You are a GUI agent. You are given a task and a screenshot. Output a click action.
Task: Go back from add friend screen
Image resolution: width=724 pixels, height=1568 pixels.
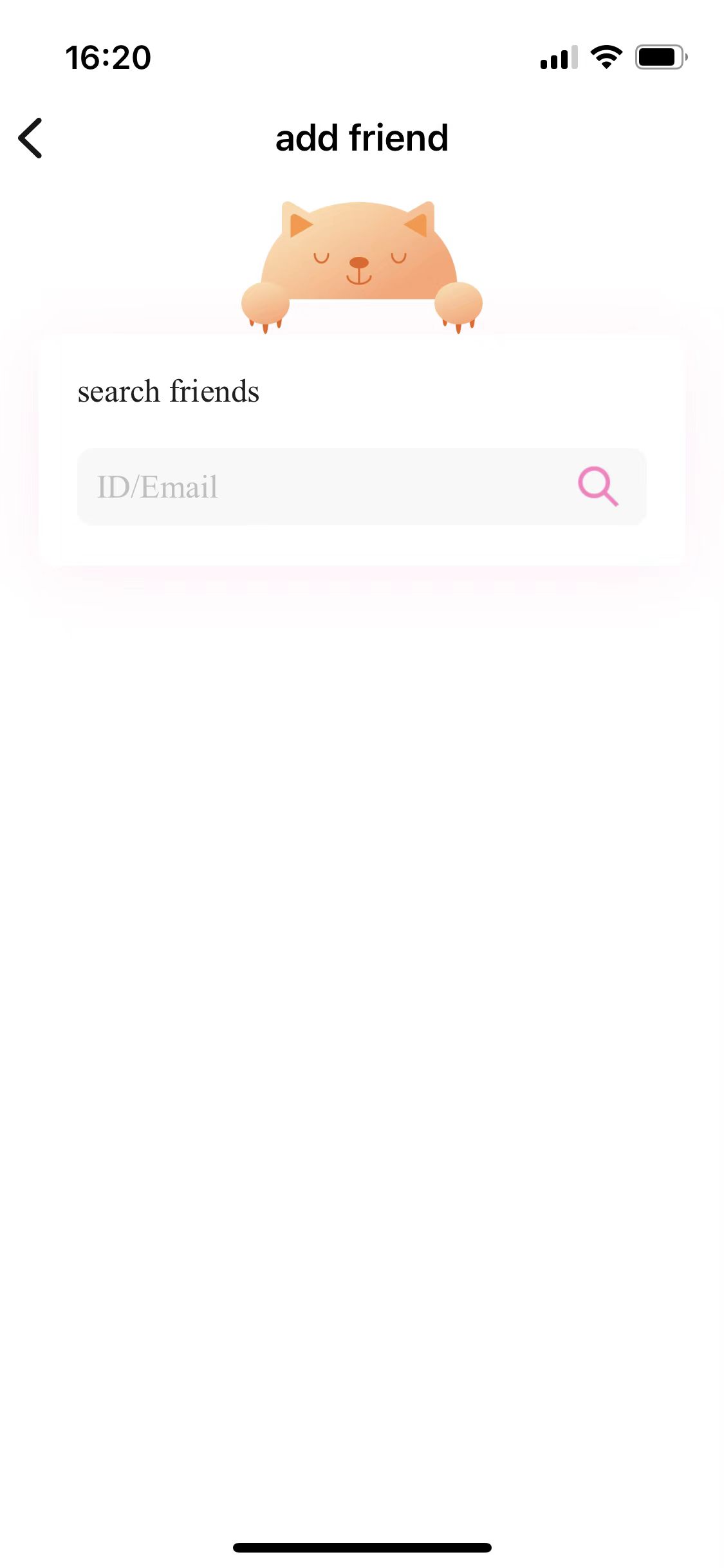pyautogui.click(x=30, y=138)
